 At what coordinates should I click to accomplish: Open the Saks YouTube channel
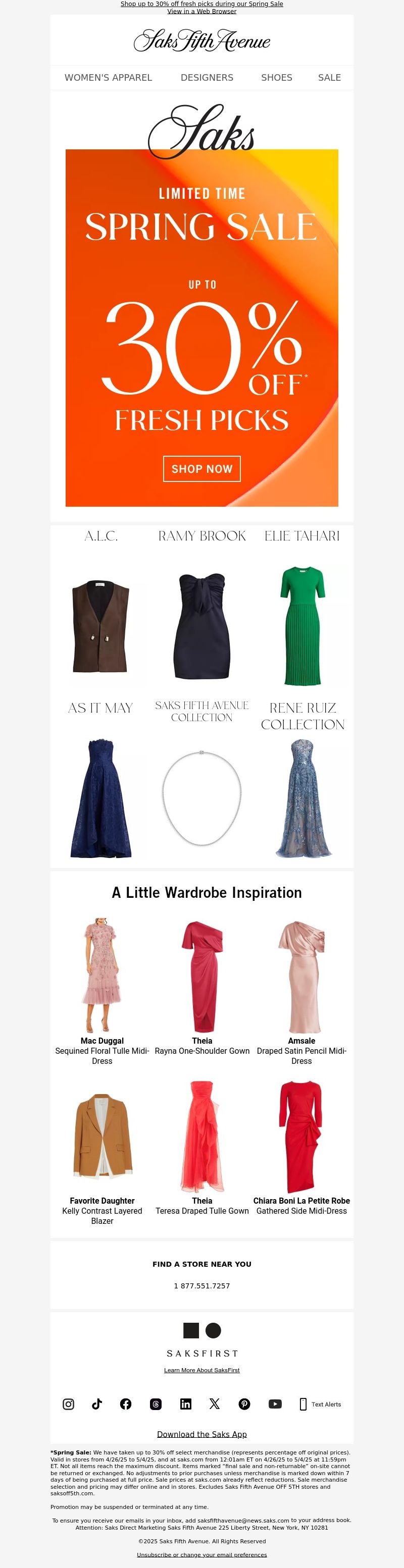(x=275, y=1404)
